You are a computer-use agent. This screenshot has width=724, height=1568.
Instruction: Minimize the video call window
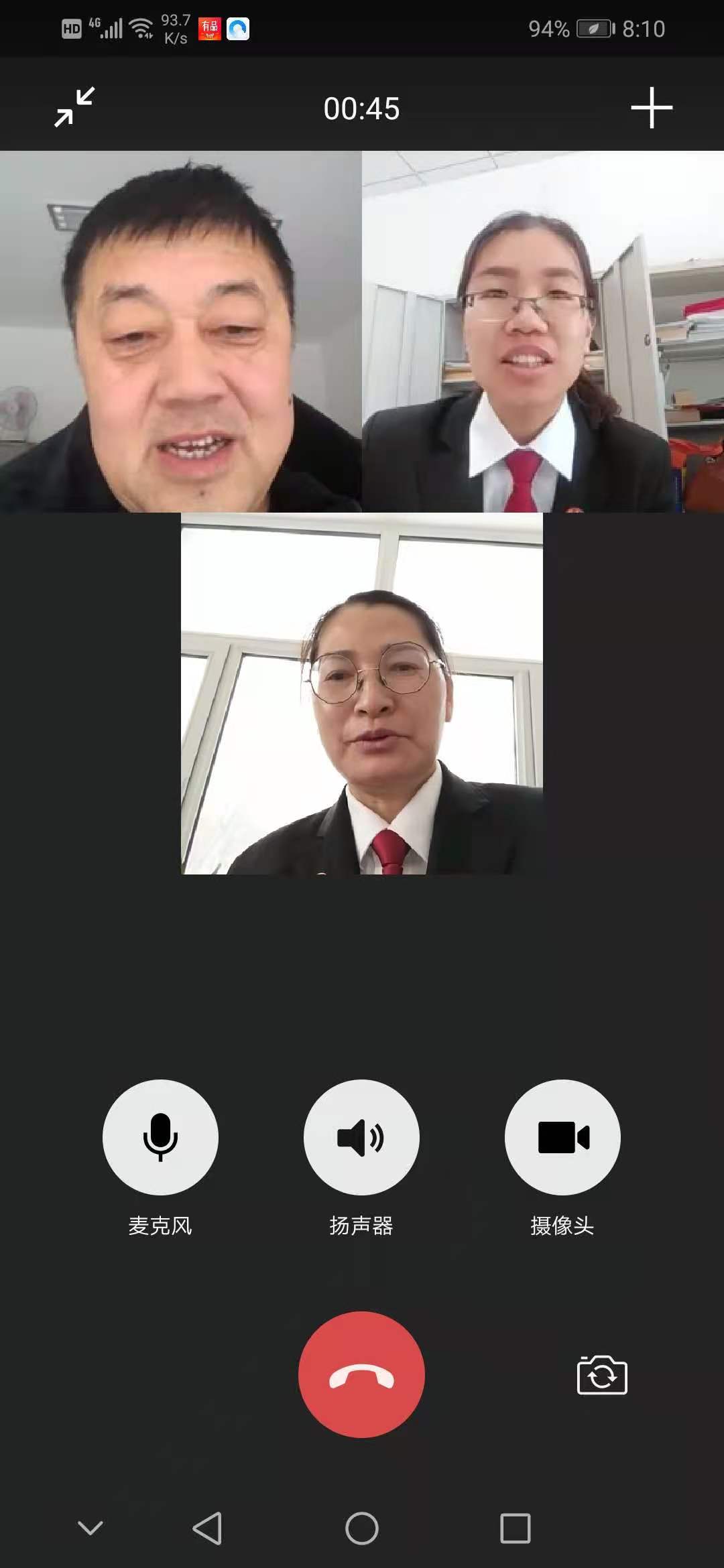pos(74,107)
